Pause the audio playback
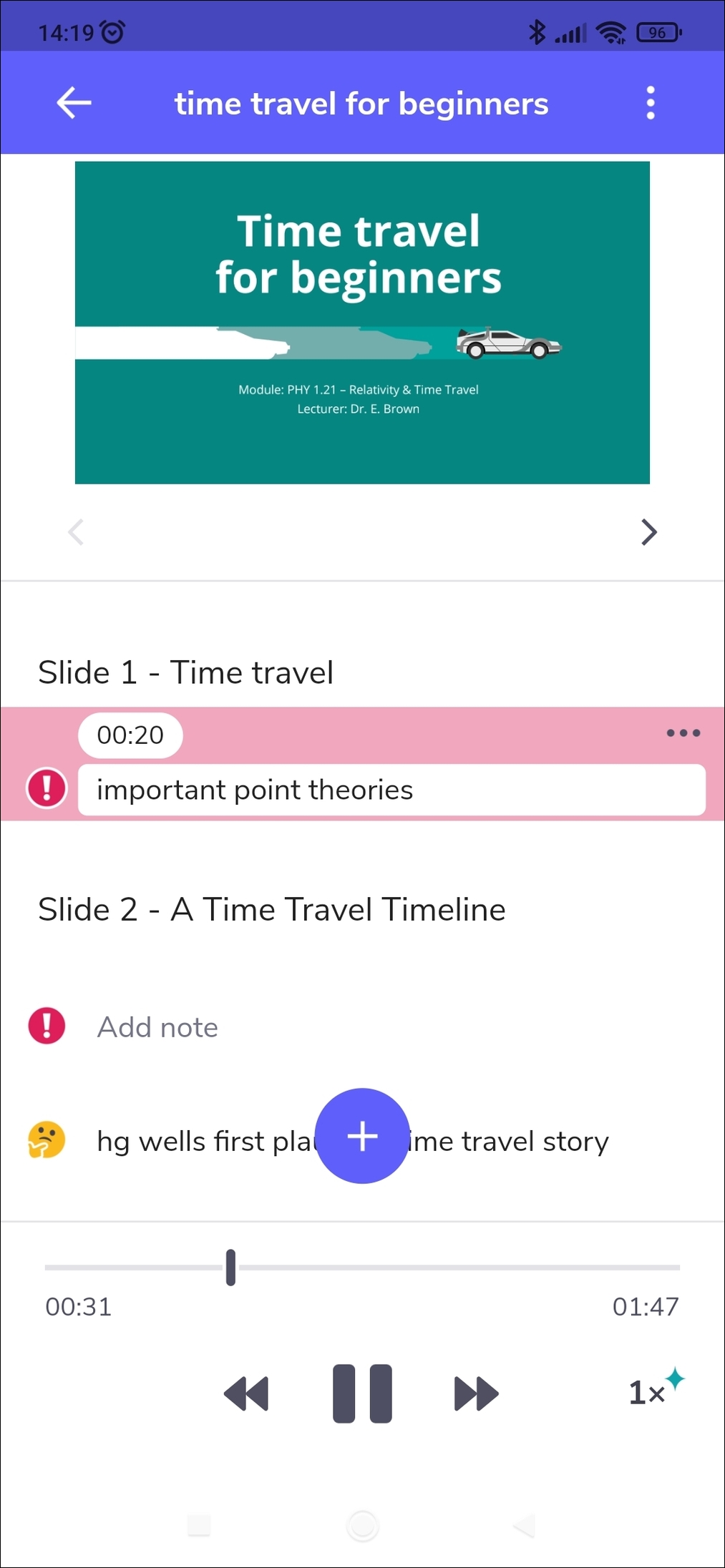725x1568 pixels. pos(362,1393)
